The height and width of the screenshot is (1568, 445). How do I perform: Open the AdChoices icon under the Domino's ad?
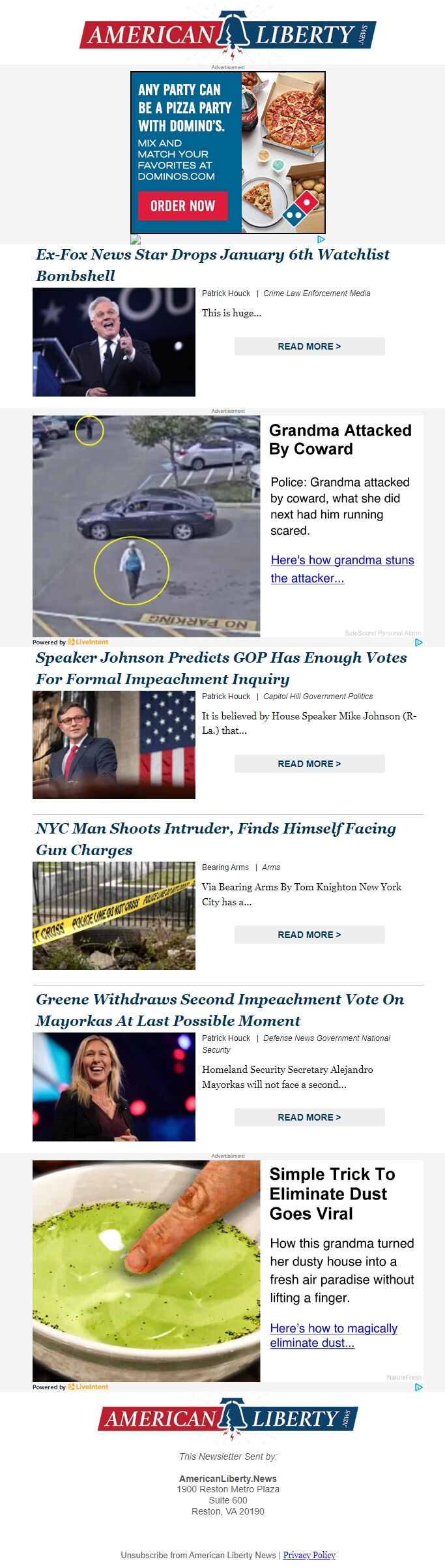point(321,239)
